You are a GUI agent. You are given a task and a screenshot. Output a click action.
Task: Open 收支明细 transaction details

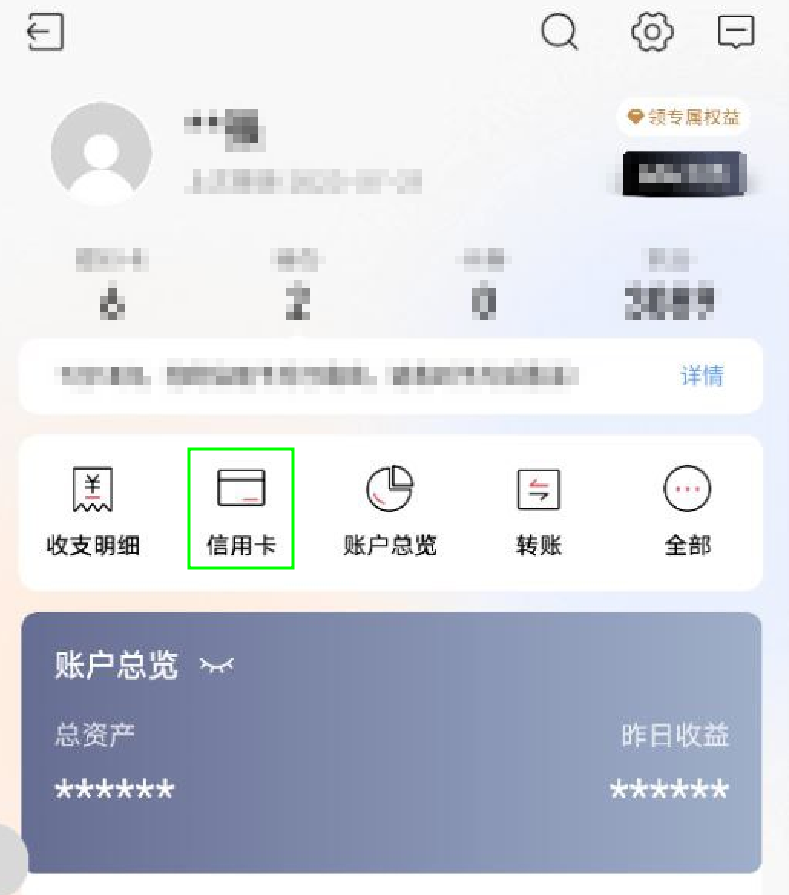(93, 510)
